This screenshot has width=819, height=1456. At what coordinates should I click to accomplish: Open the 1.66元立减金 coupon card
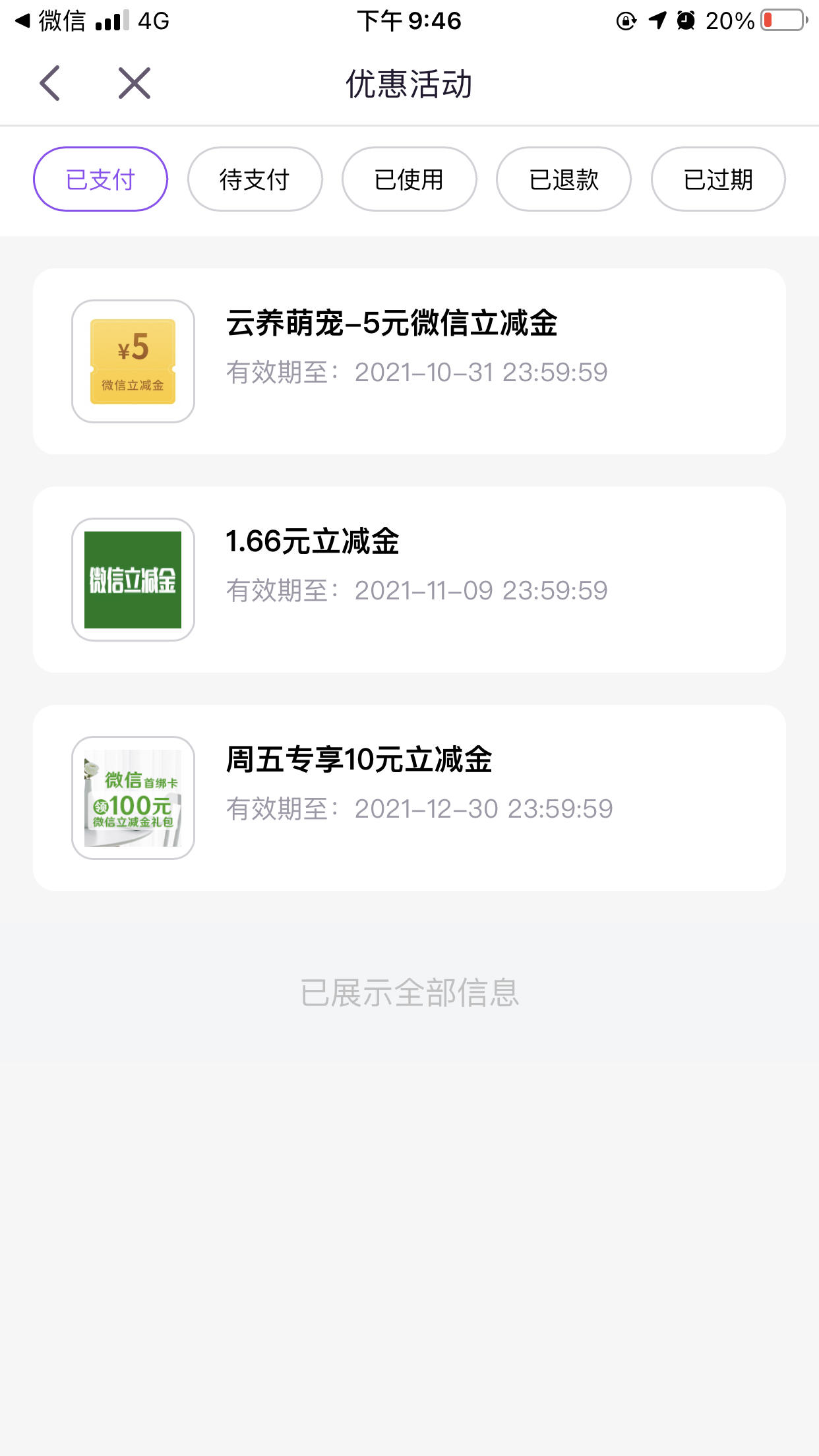click(x=409, y=580)
